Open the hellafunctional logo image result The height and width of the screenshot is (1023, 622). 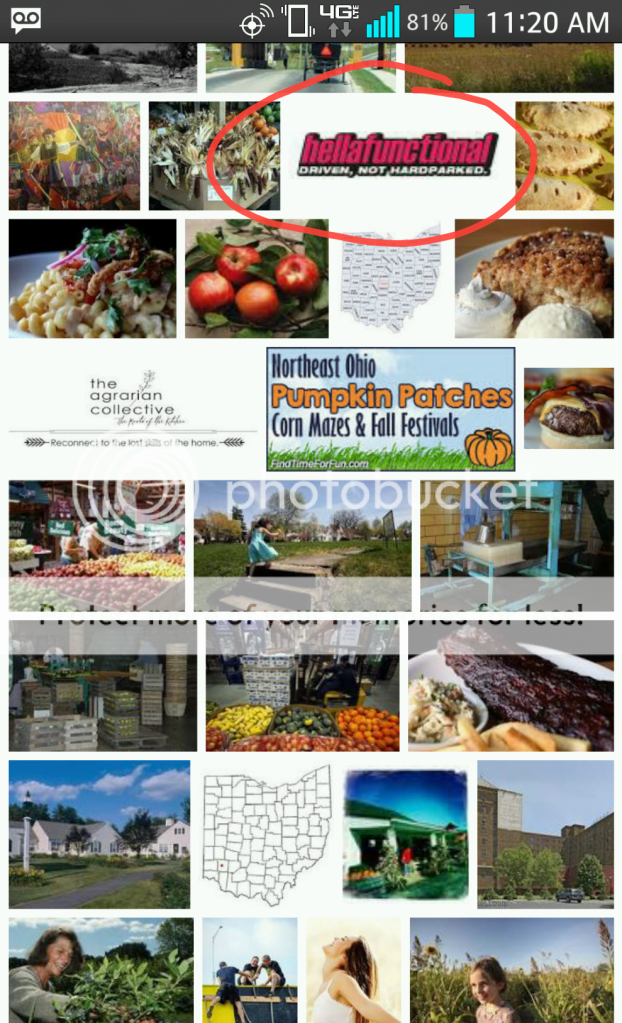coord(398,155)
